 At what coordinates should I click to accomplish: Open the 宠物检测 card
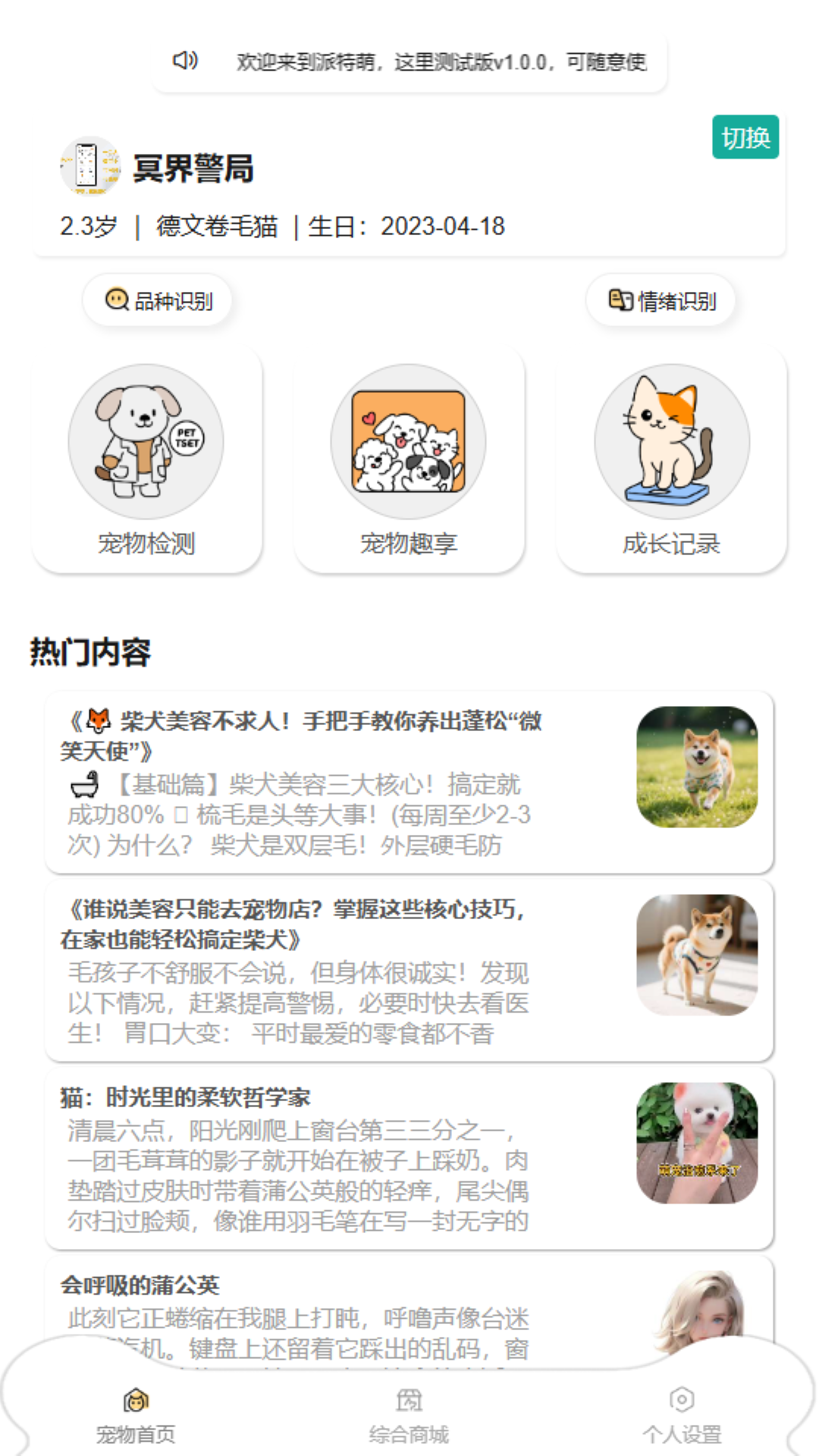146,460
